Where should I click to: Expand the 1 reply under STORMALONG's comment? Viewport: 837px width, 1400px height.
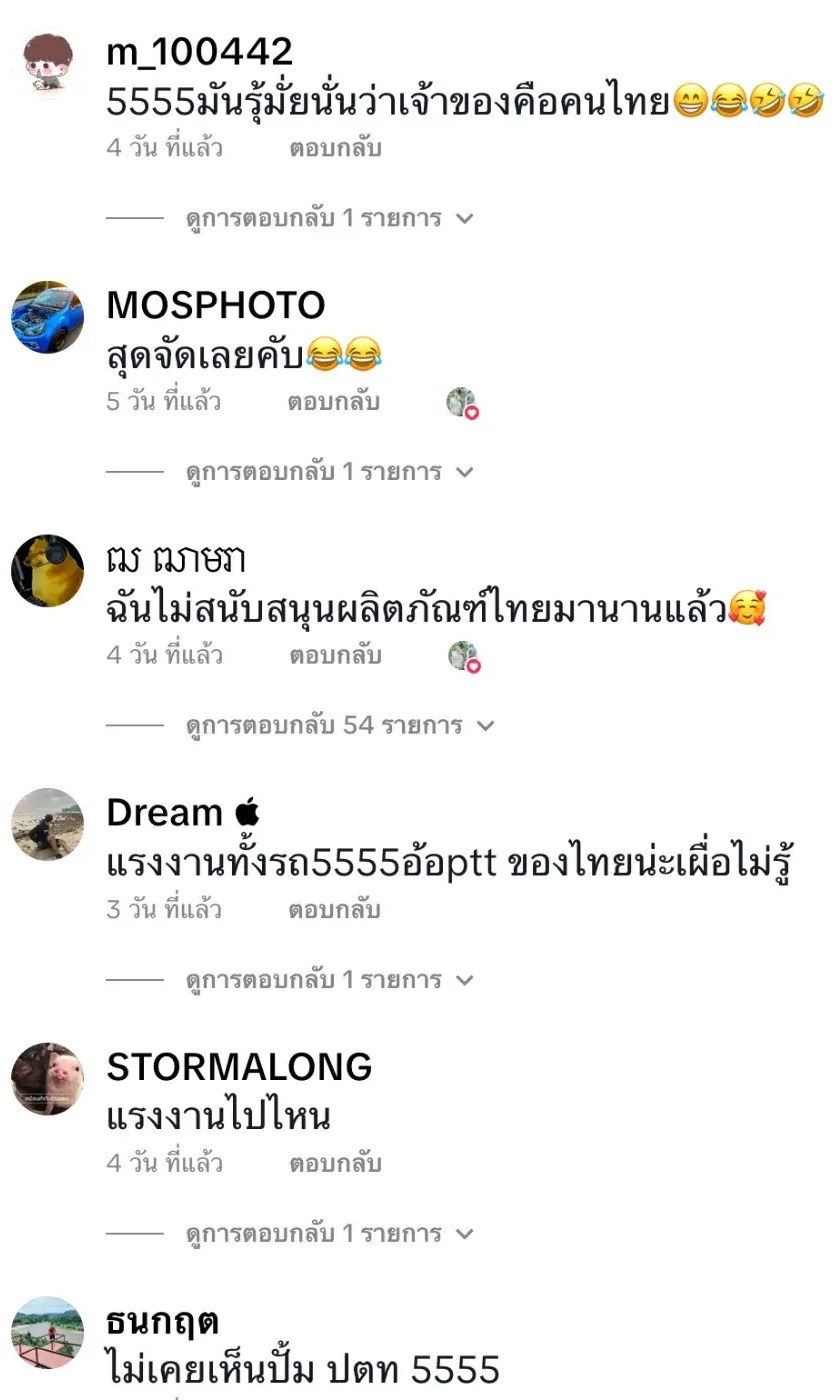[x=328, y=1234]
